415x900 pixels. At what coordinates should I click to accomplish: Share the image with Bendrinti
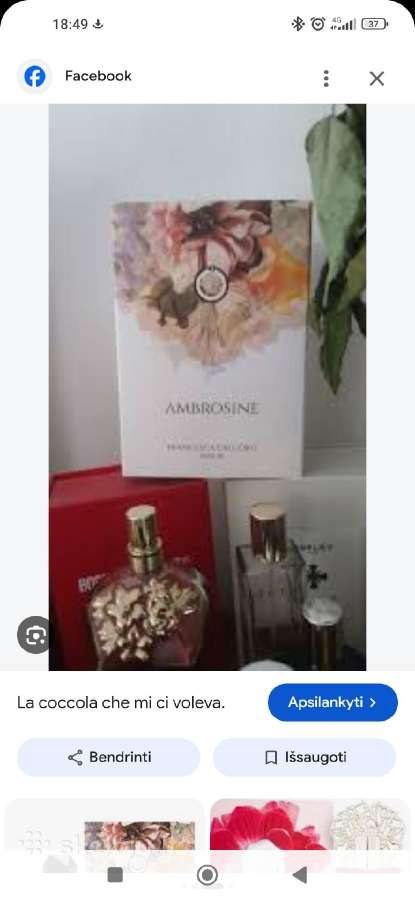tap(108, 757)
